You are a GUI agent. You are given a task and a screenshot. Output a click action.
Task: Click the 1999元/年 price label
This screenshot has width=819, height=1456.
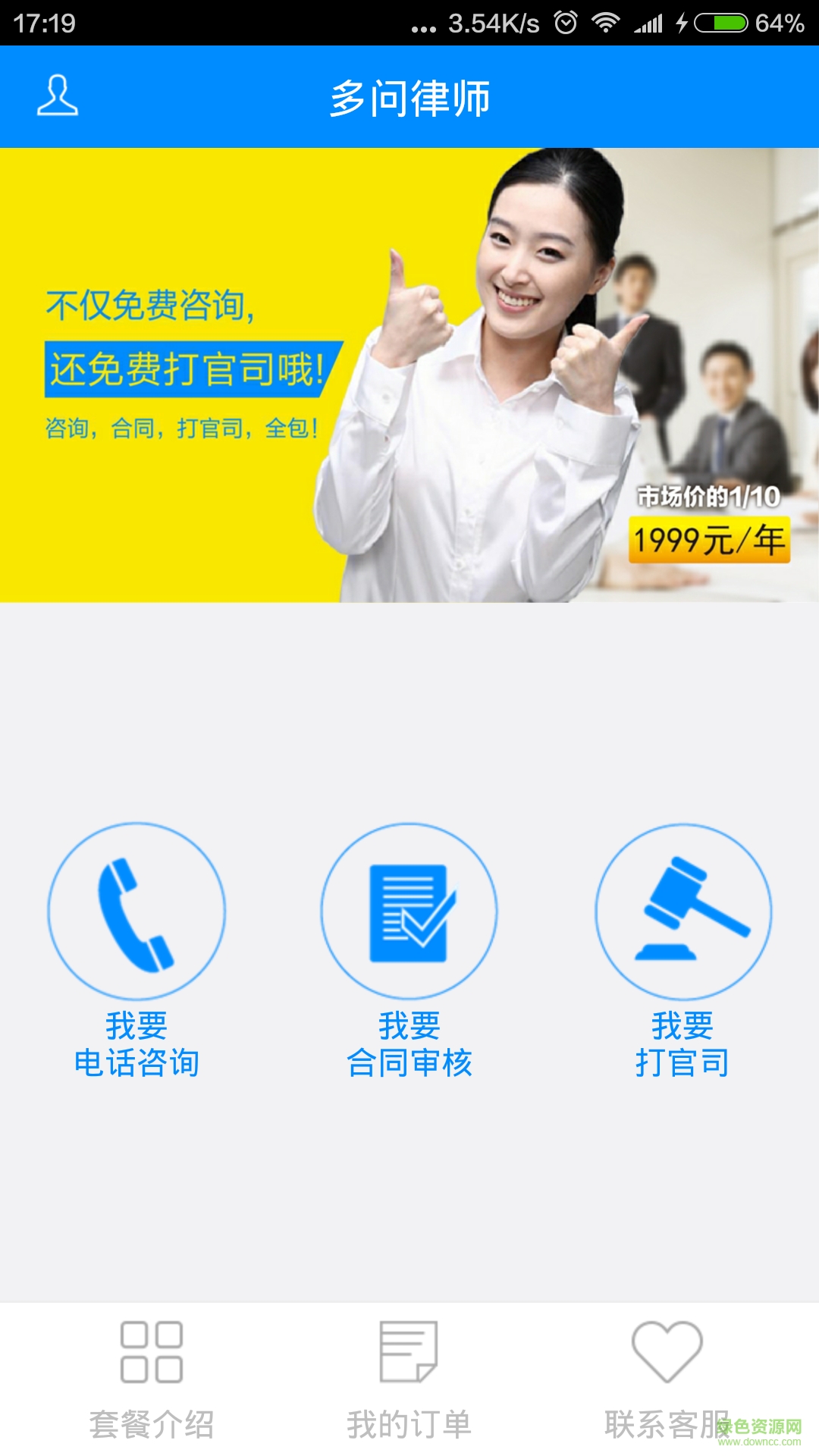[711, 540]
